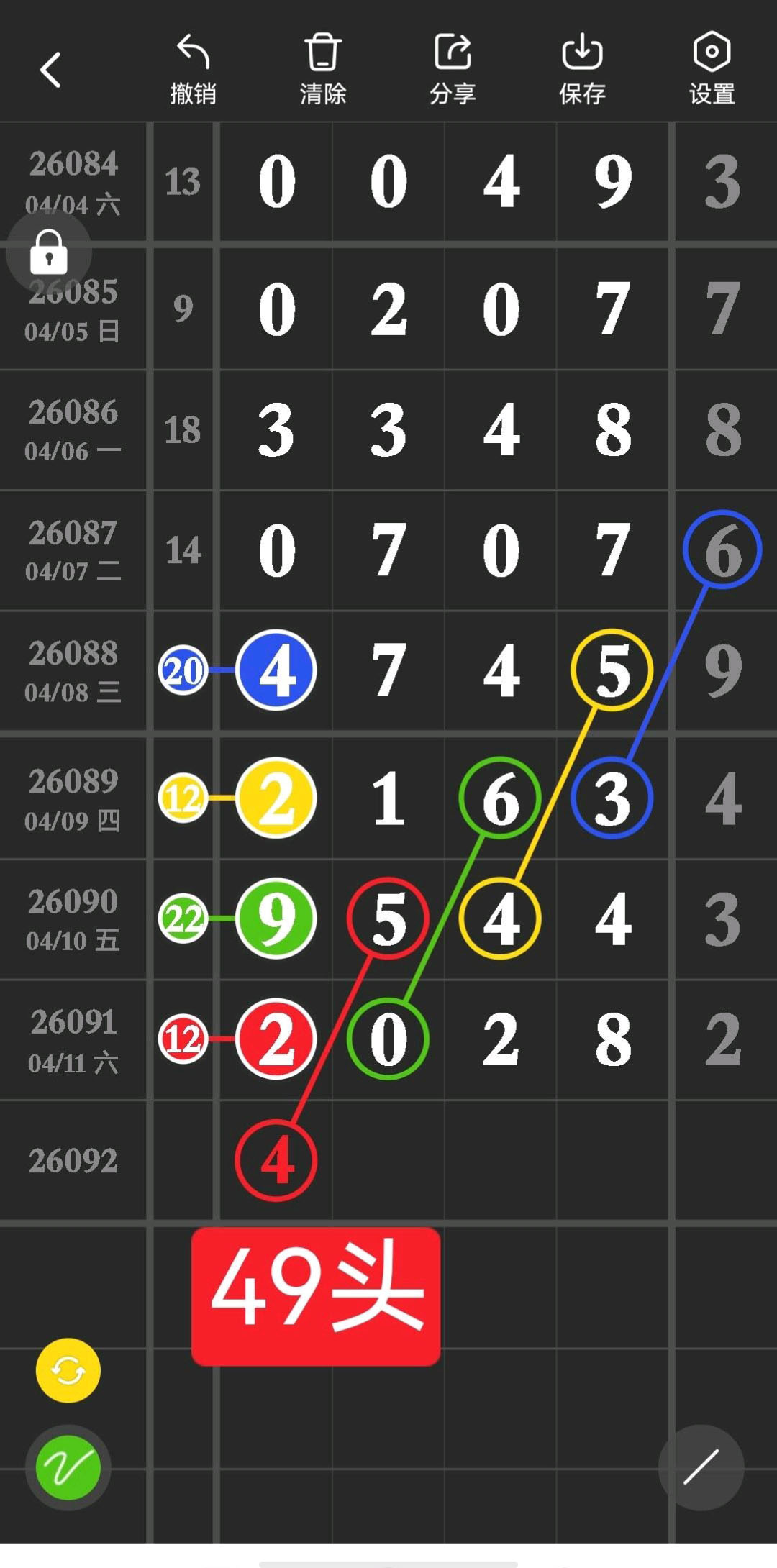Save the chart with 保存
The width and height of the screenshot is (777, 1568).
pyautogui.click(x=582, y=70)
